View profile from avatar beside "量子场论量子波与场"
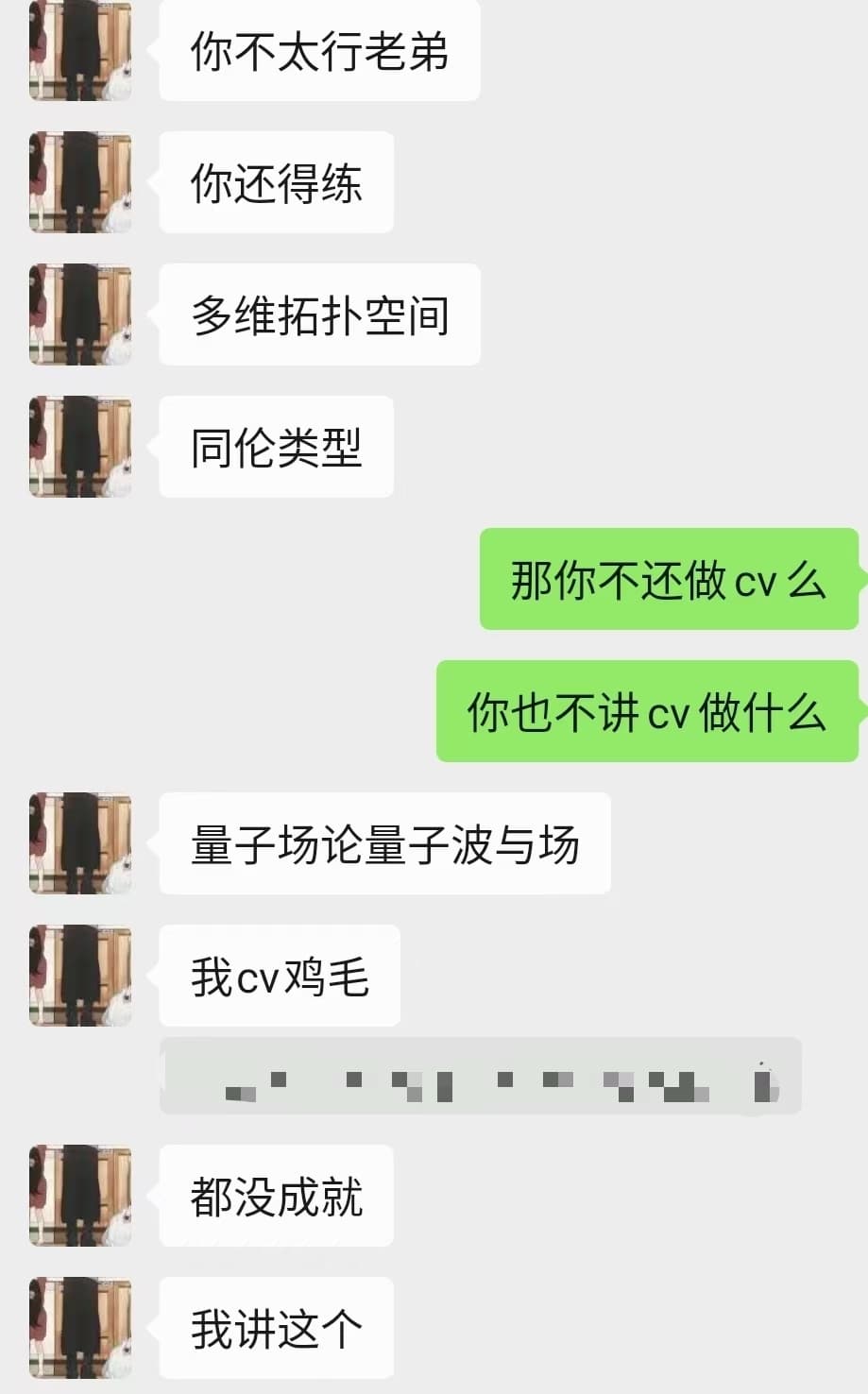The image size is (868, 1394). [x=79, y=843]
